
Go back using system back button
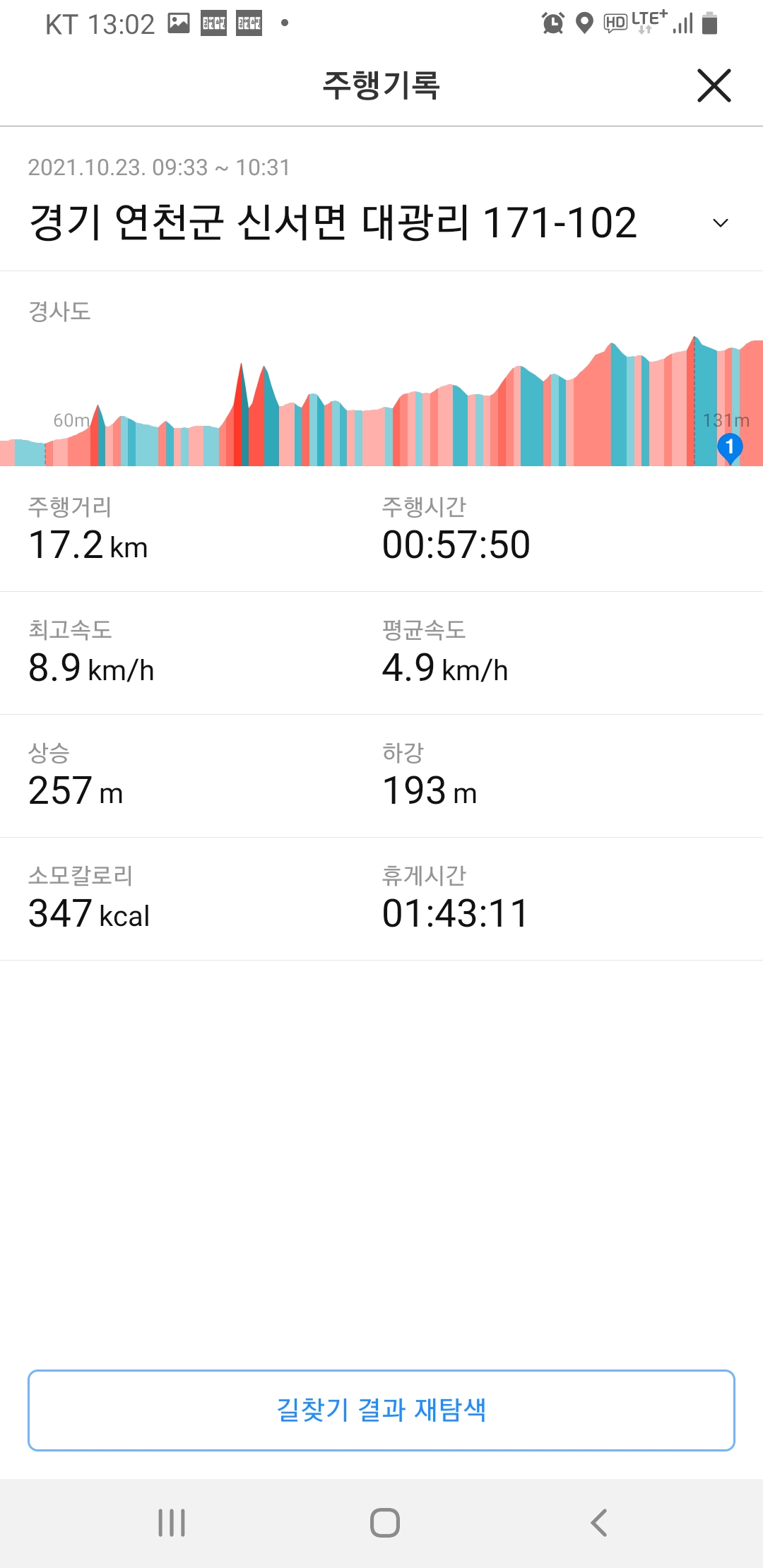(599, 1523)
